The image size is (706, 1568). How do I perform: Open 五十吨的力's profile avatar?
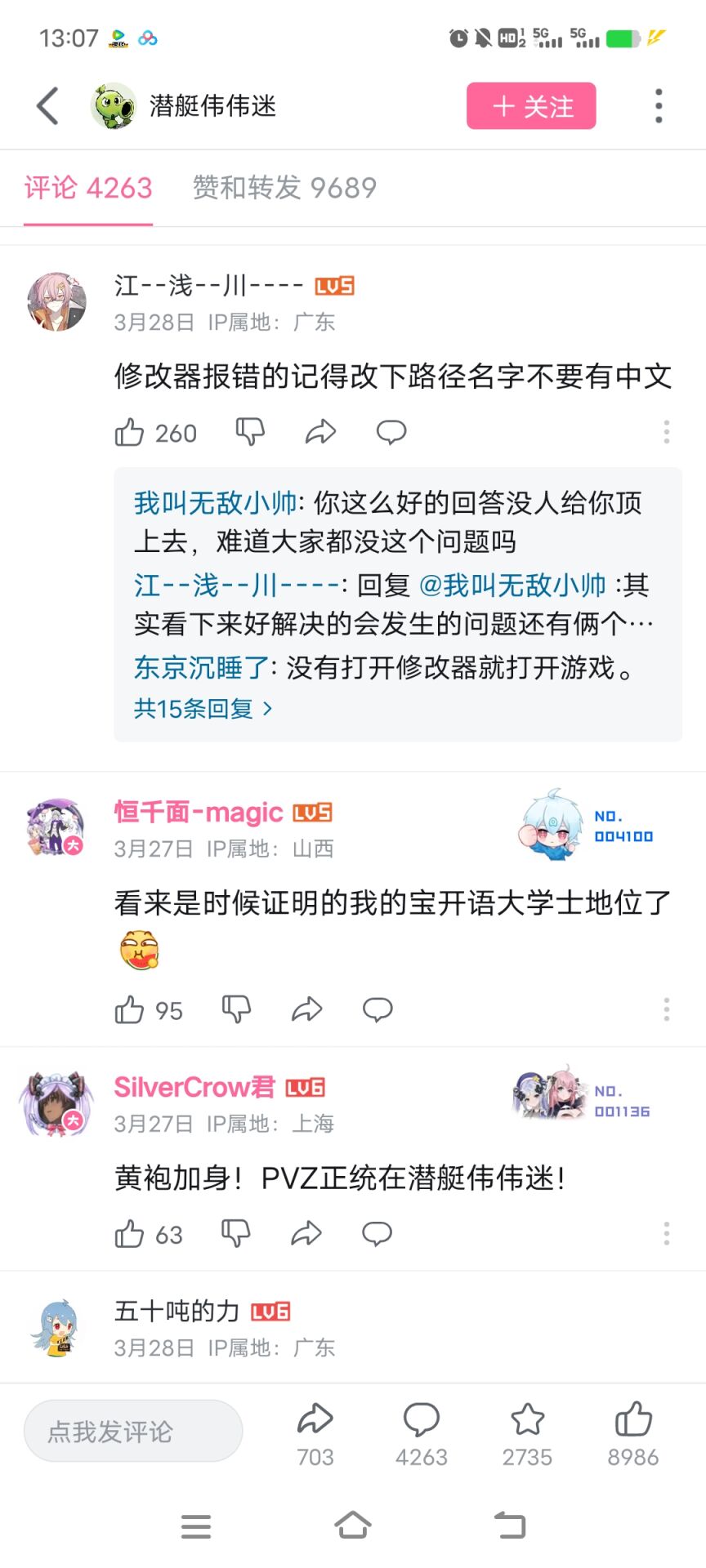pos(57,1329)
